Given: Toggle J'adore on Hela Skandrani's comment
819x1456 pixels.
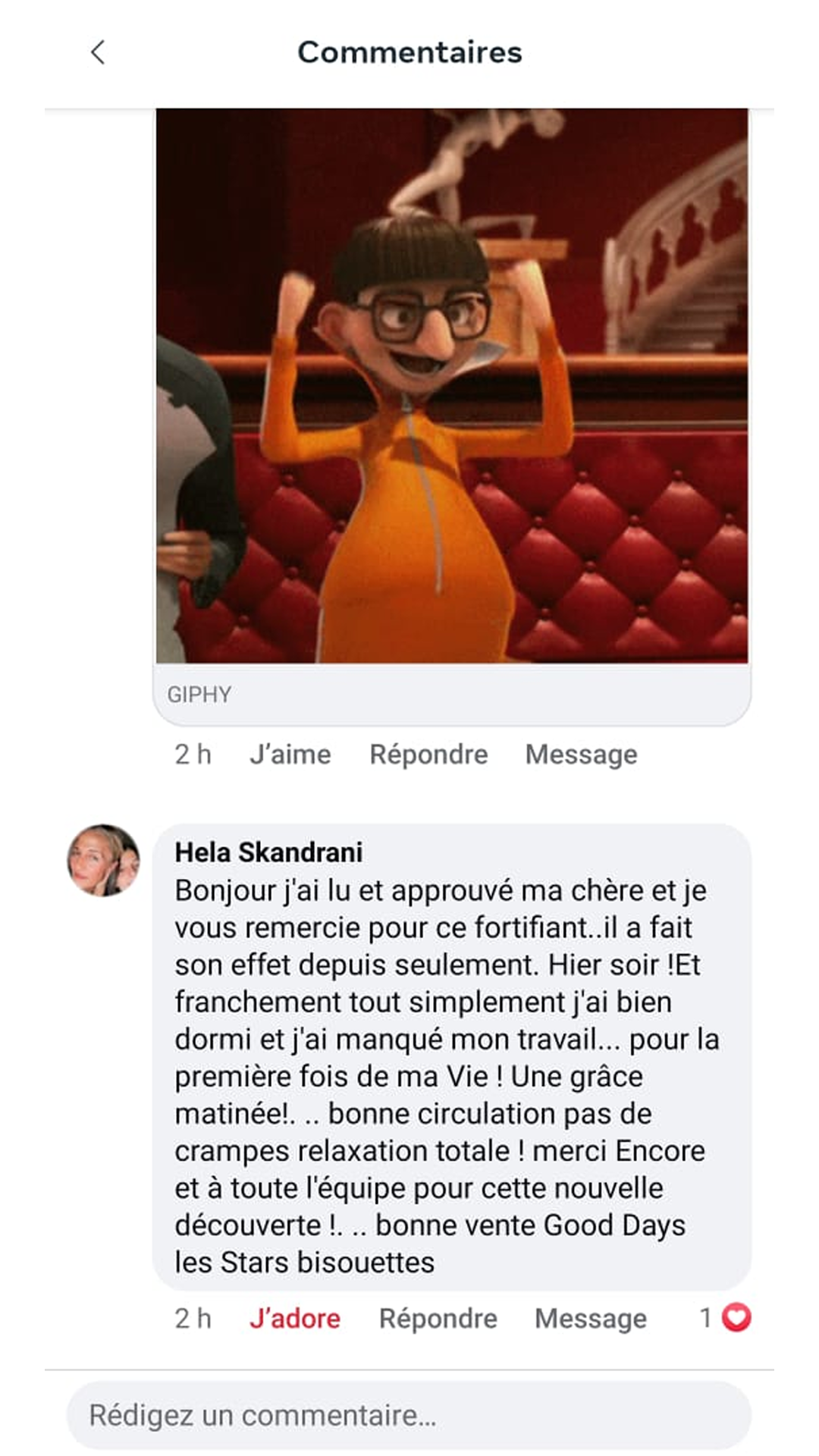Looking at the screenshot, I should pyautogui.click(x=294, y=1319).
